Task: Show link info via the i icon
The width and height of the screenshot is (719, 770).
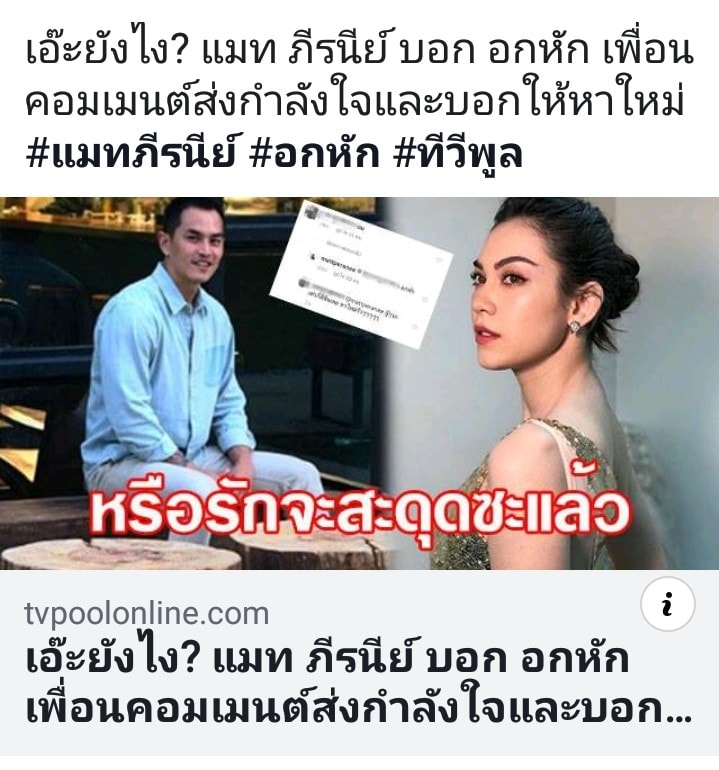Action: [x=667, y=604]
